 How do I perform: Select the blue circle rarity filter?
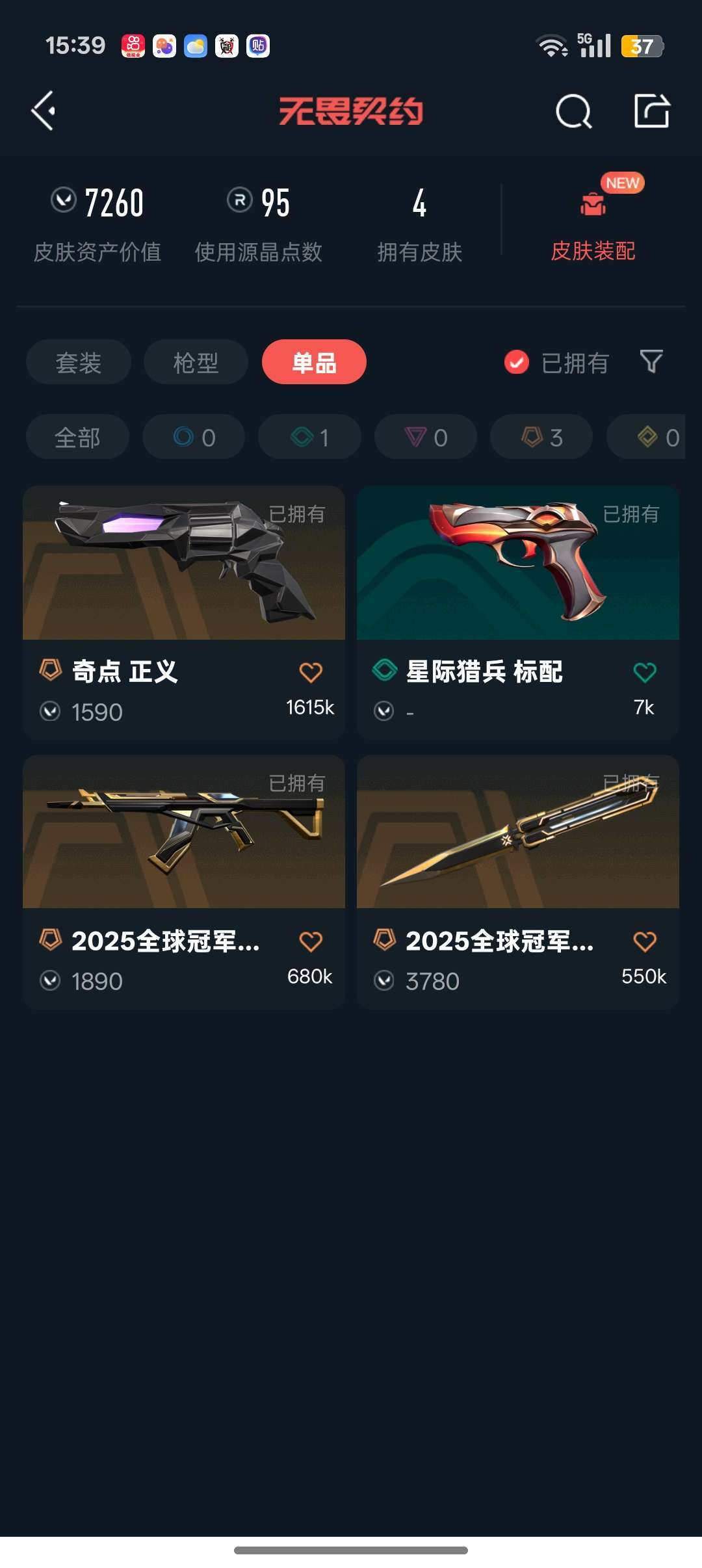(x=193, y=437)
